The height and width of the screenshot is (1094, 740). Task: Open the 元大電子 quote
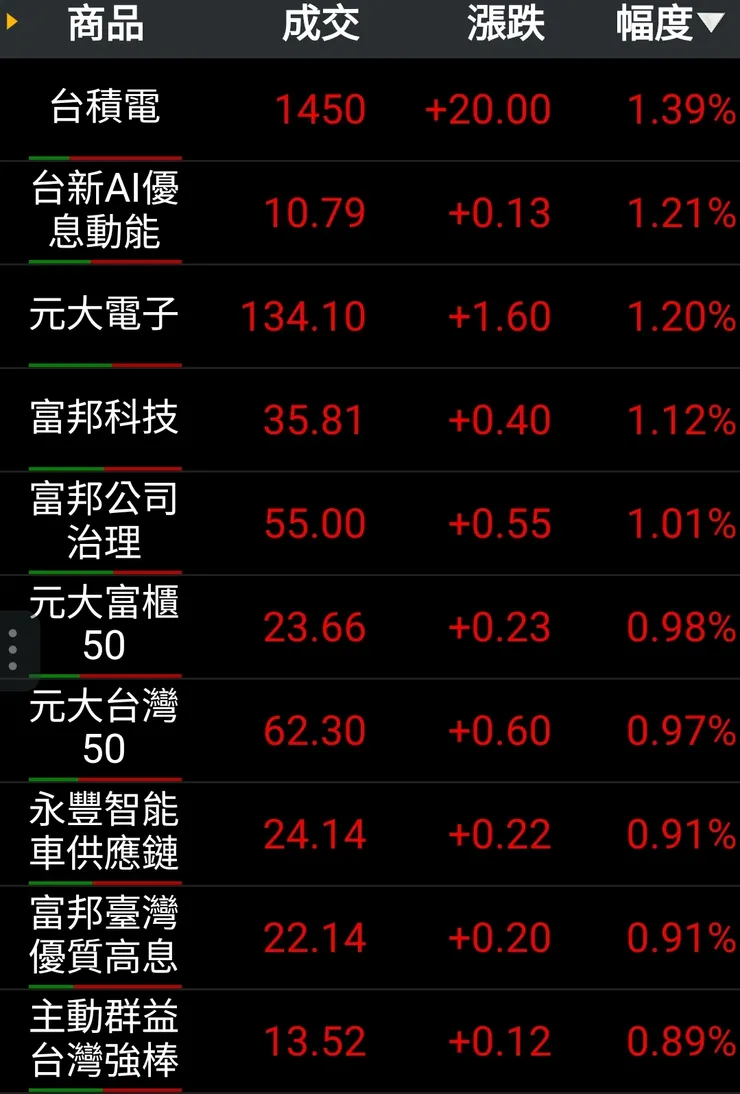coord(105,316)
